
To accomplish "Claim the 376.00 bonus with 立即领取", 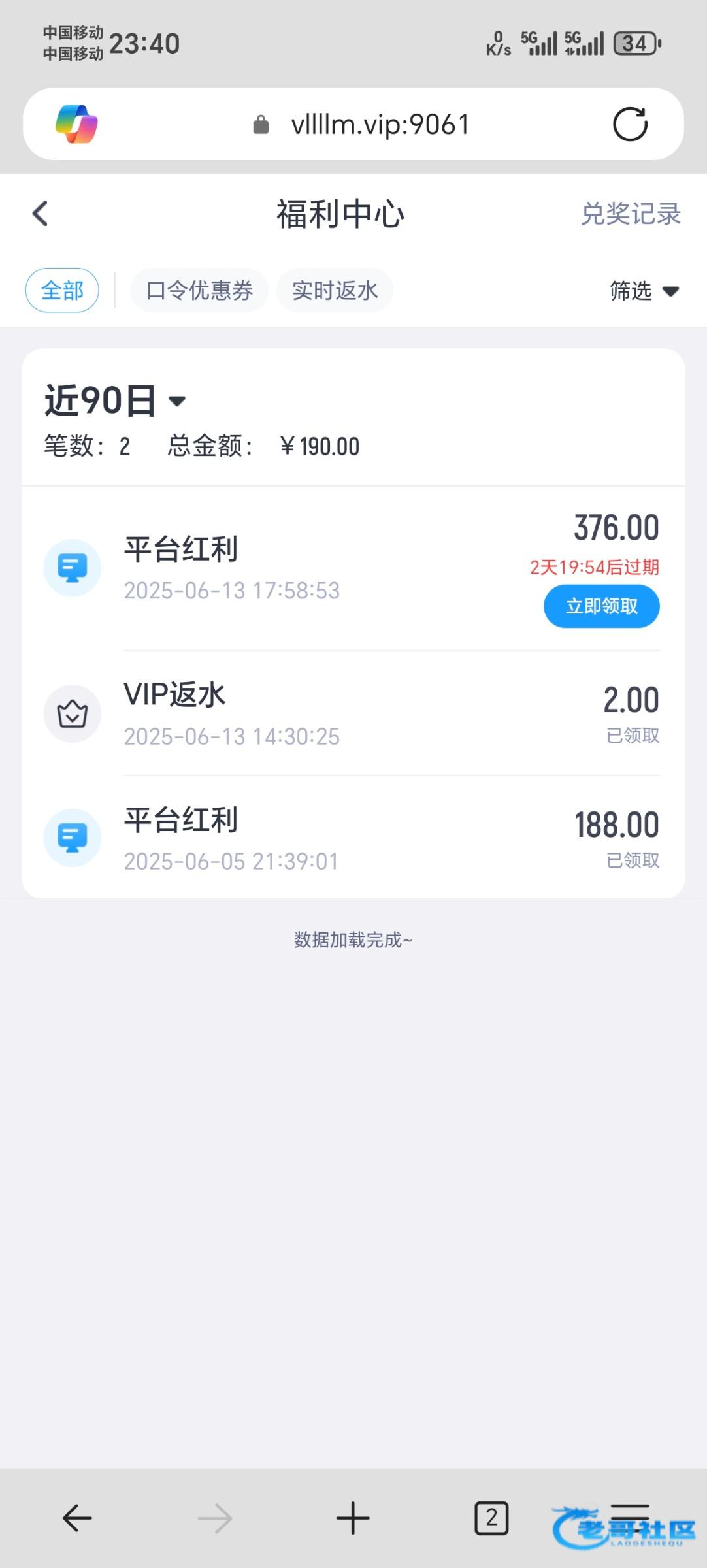I will pyautogui.click(x=601, y=606).
